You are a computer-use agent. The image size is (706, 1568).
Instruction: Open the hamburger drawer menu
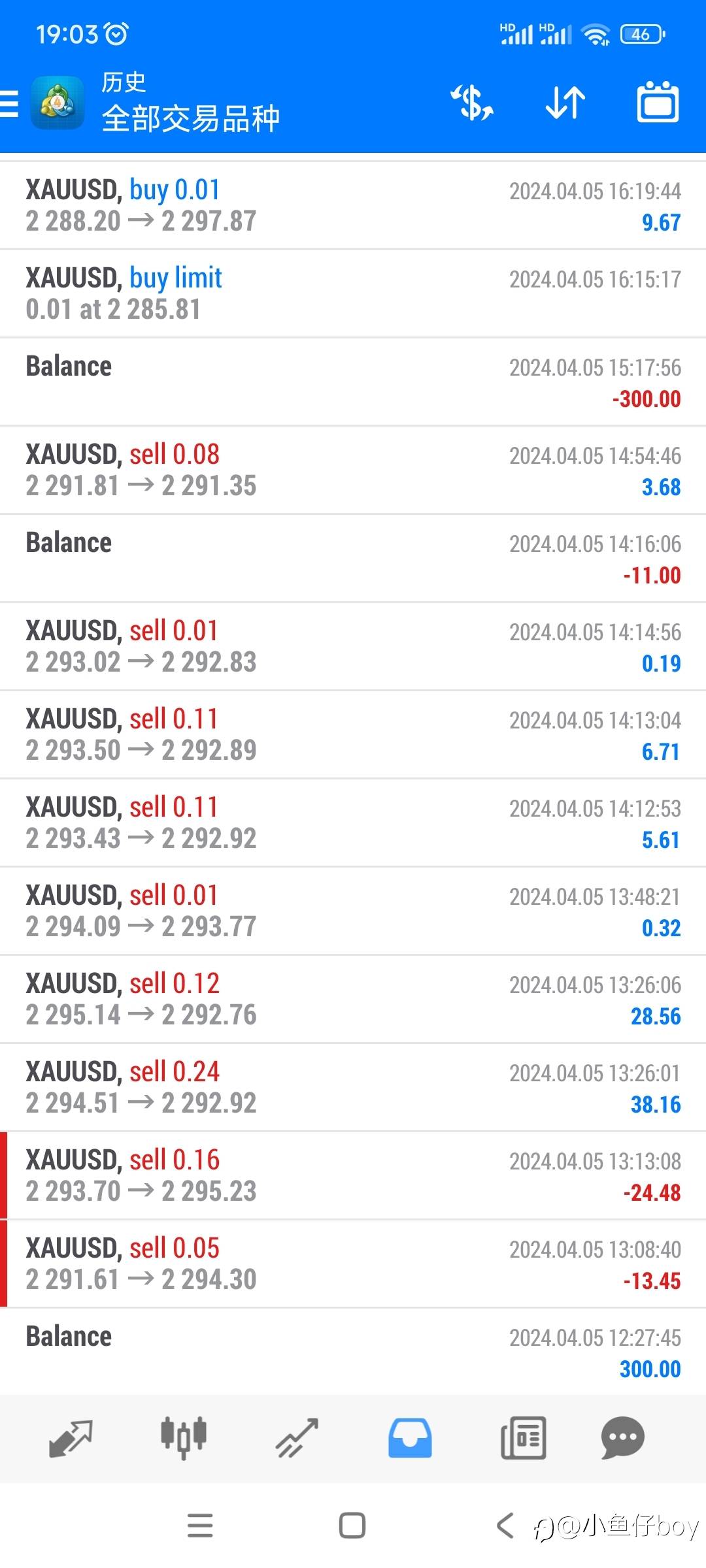(x=9, y=103)
